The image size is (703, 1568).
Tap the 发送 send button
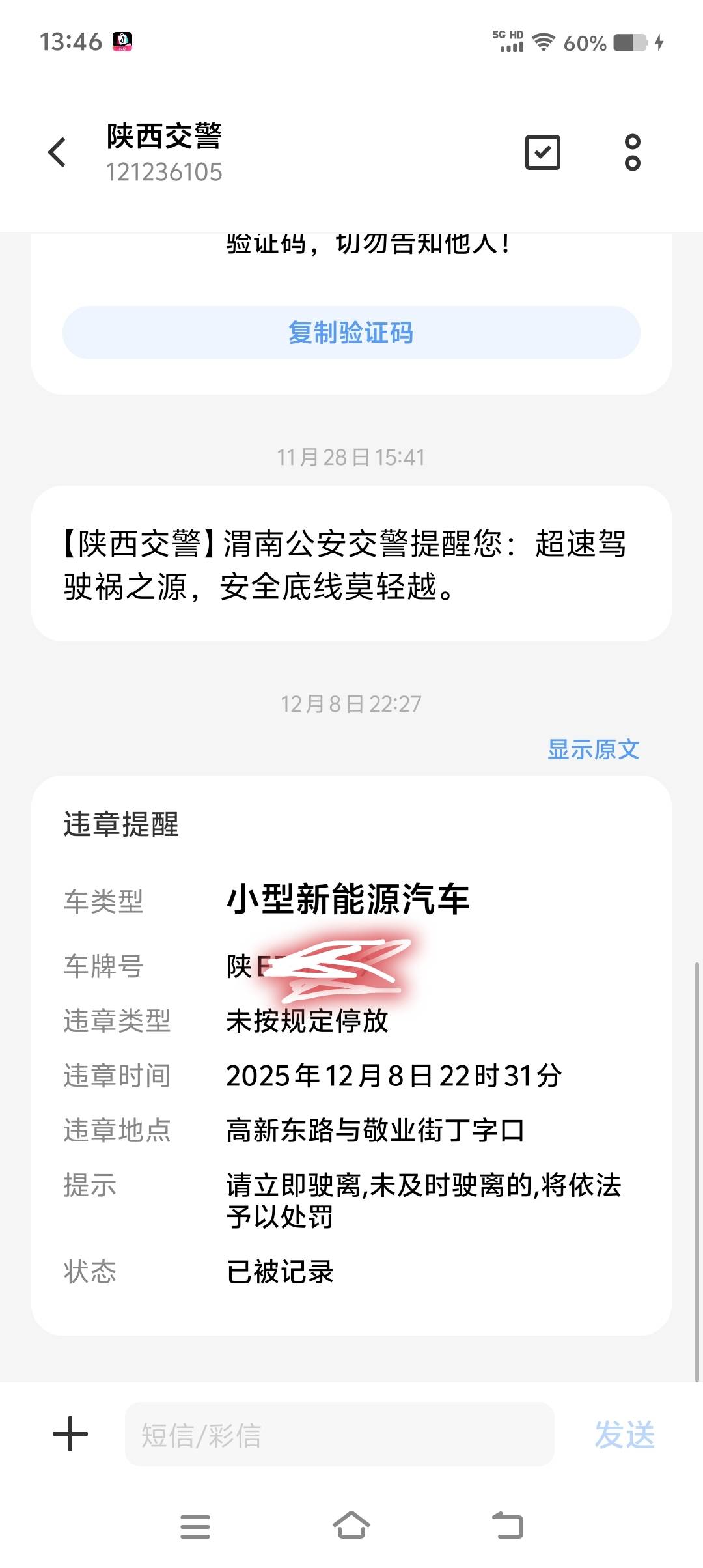tap(624, 1435)
